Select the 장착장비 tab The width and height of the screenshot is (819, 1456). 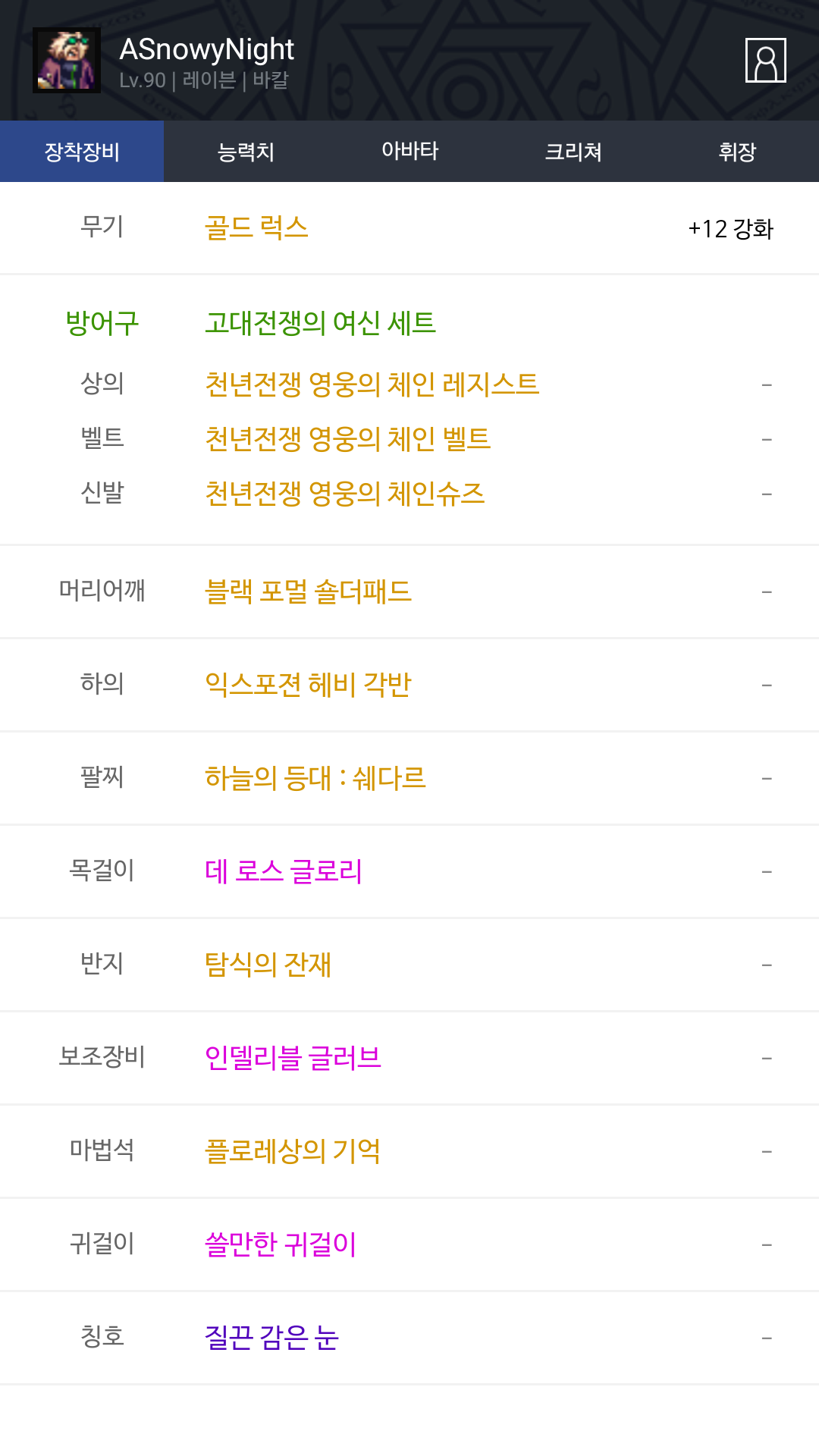(x=82, y=152)
